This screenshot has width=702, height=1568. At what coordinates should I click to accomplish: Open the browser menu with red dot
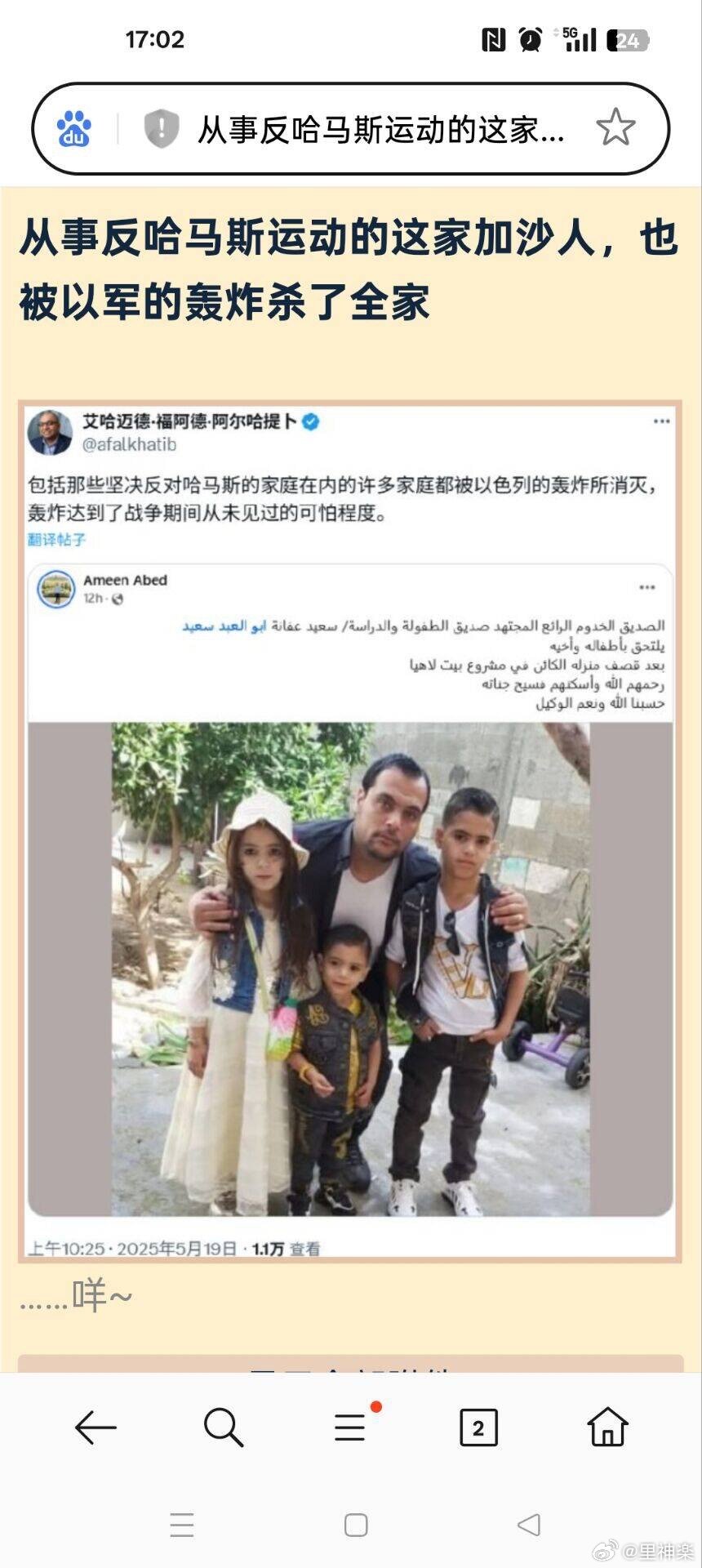(x=351, y=1428)
